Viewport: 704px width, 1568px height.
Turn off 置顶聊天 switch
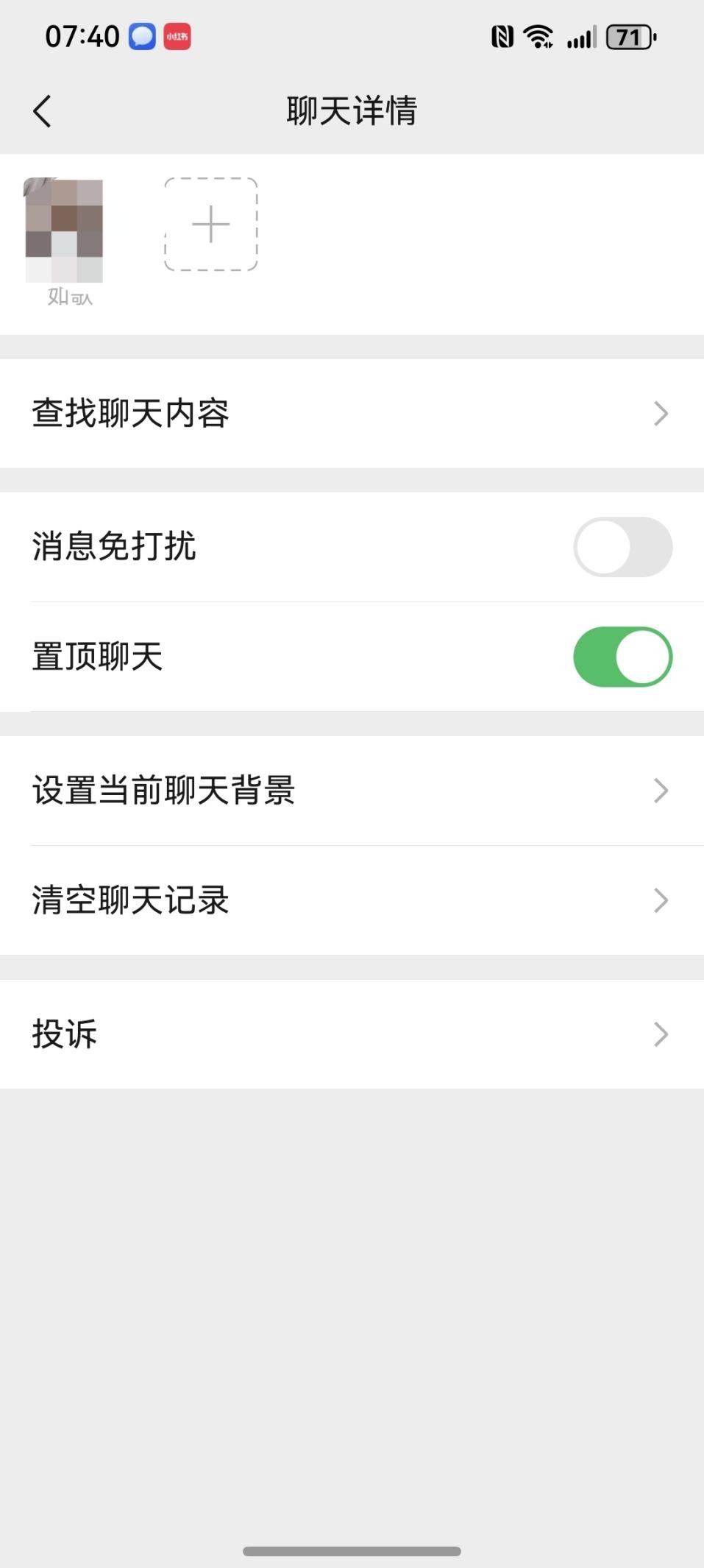pos(622,657)
